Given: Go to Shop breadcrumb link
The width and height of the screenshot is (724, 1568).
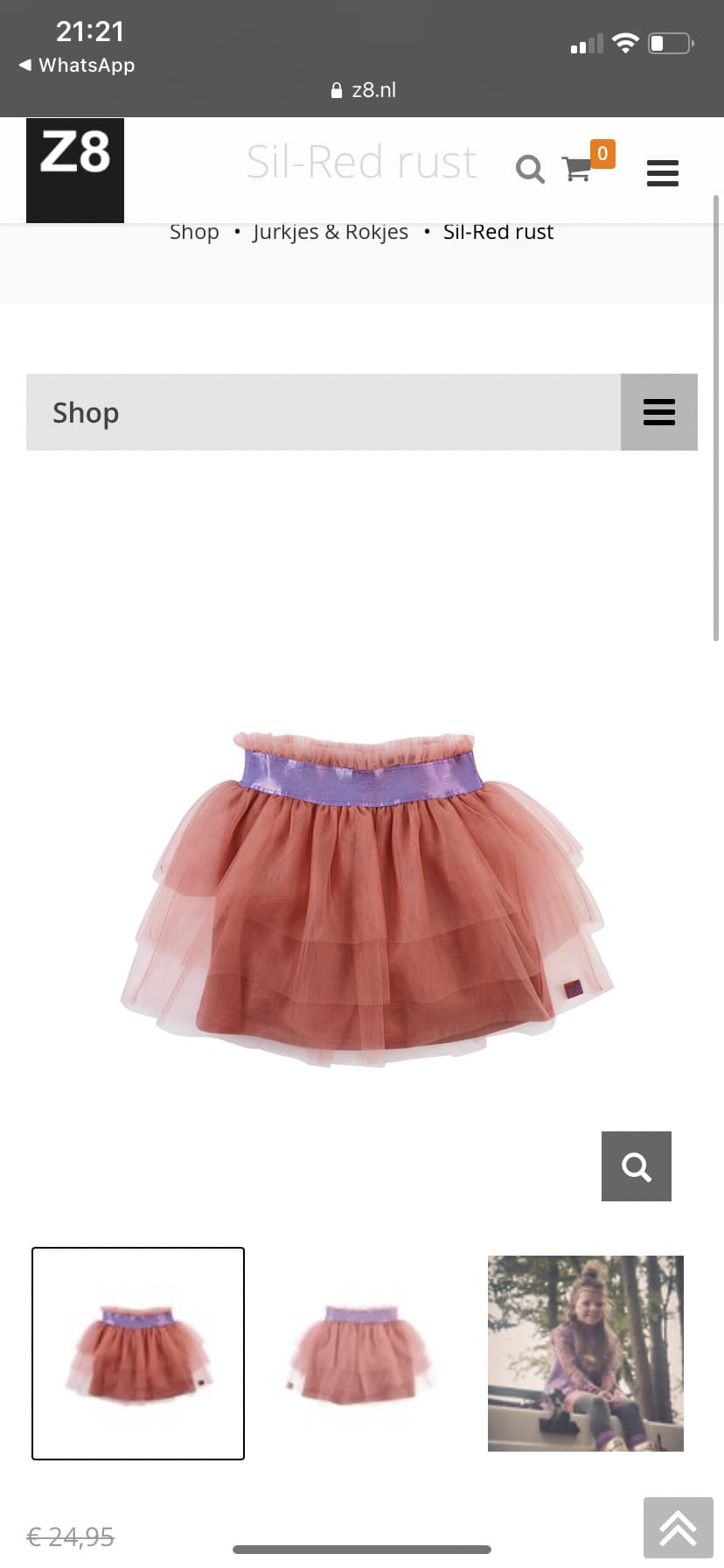Looking at the screenshot, I should pyautogui.click(x=194, y=232).
